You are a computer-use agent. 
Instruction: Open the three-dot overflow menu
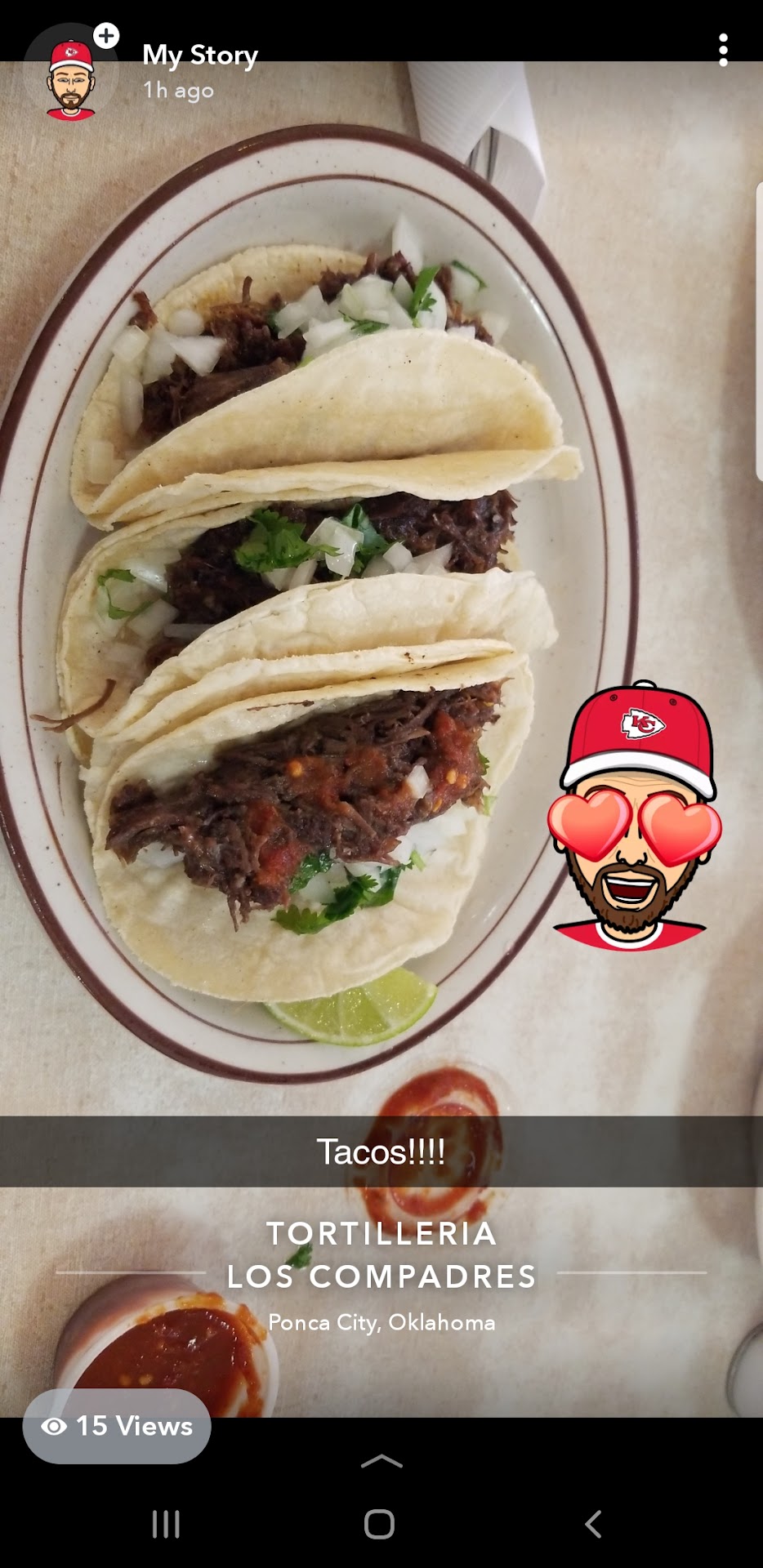(723, 51)
